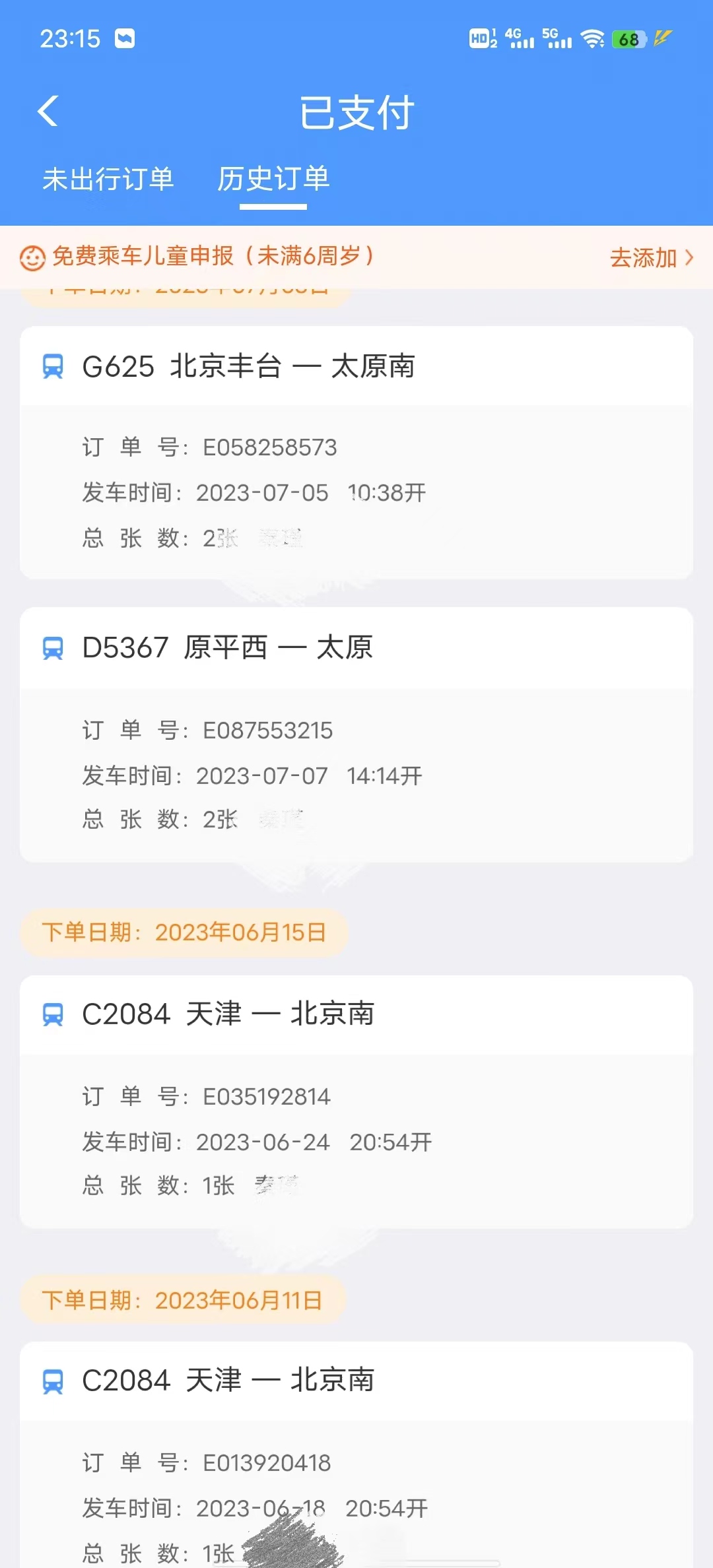Tap the charging lightning icon in the status bar
Screen dimensions: 713x1568
click(663, 40)
